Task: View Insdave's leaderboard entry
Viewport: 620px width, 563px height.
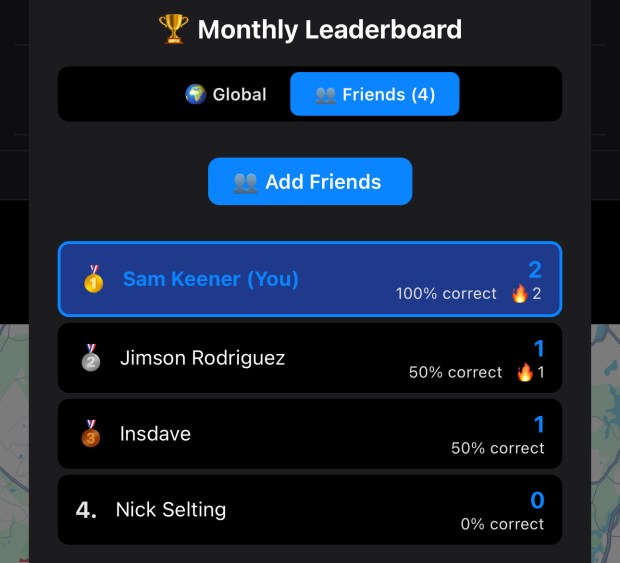Action: coord(309,434)
